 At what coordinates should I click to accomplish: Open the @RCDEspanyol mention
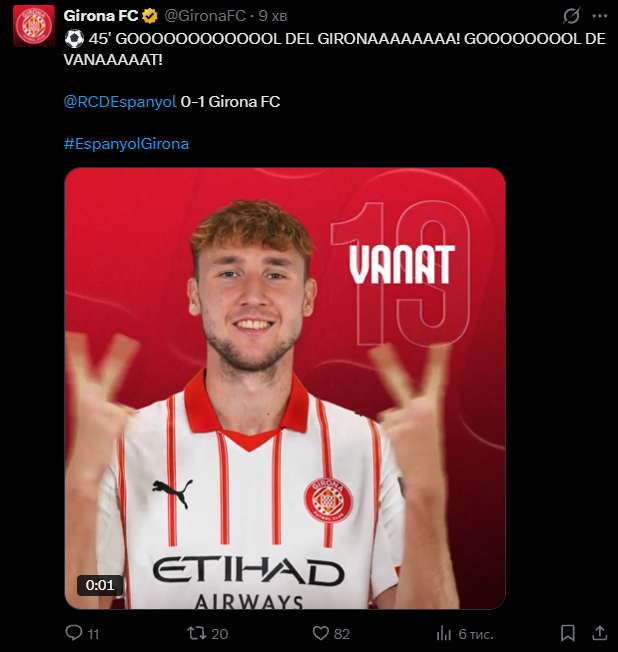(120, 102)
